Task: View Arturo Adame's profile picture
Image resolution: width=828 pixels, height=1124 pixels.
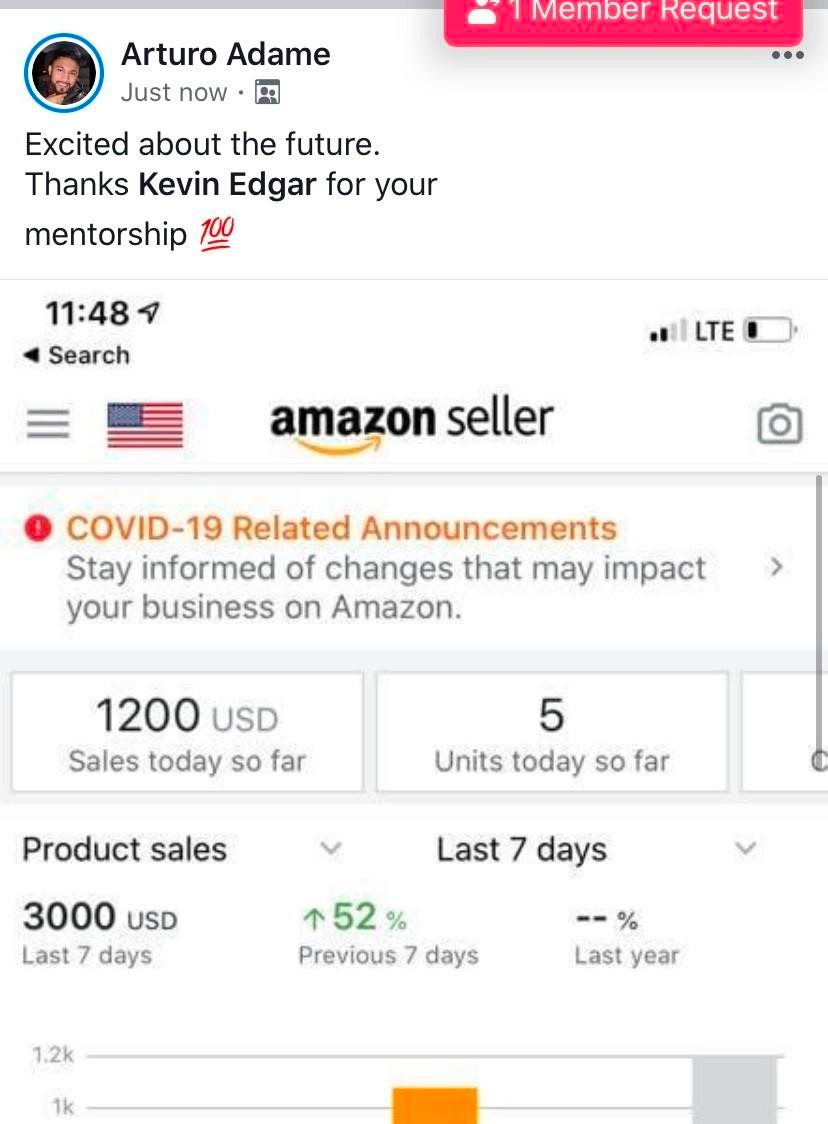Action: [64, 73]
